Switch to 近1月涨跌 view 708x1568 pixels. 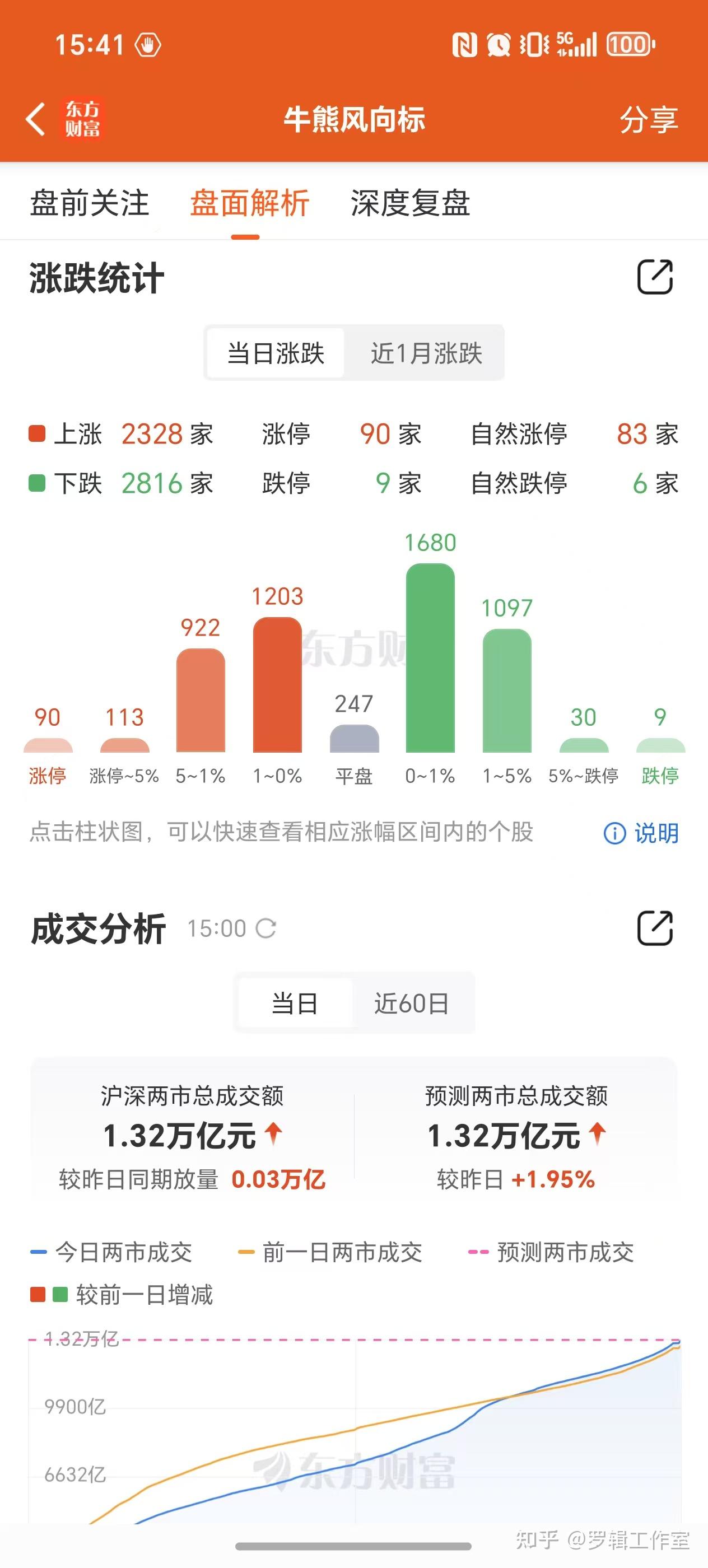point(427,353)
